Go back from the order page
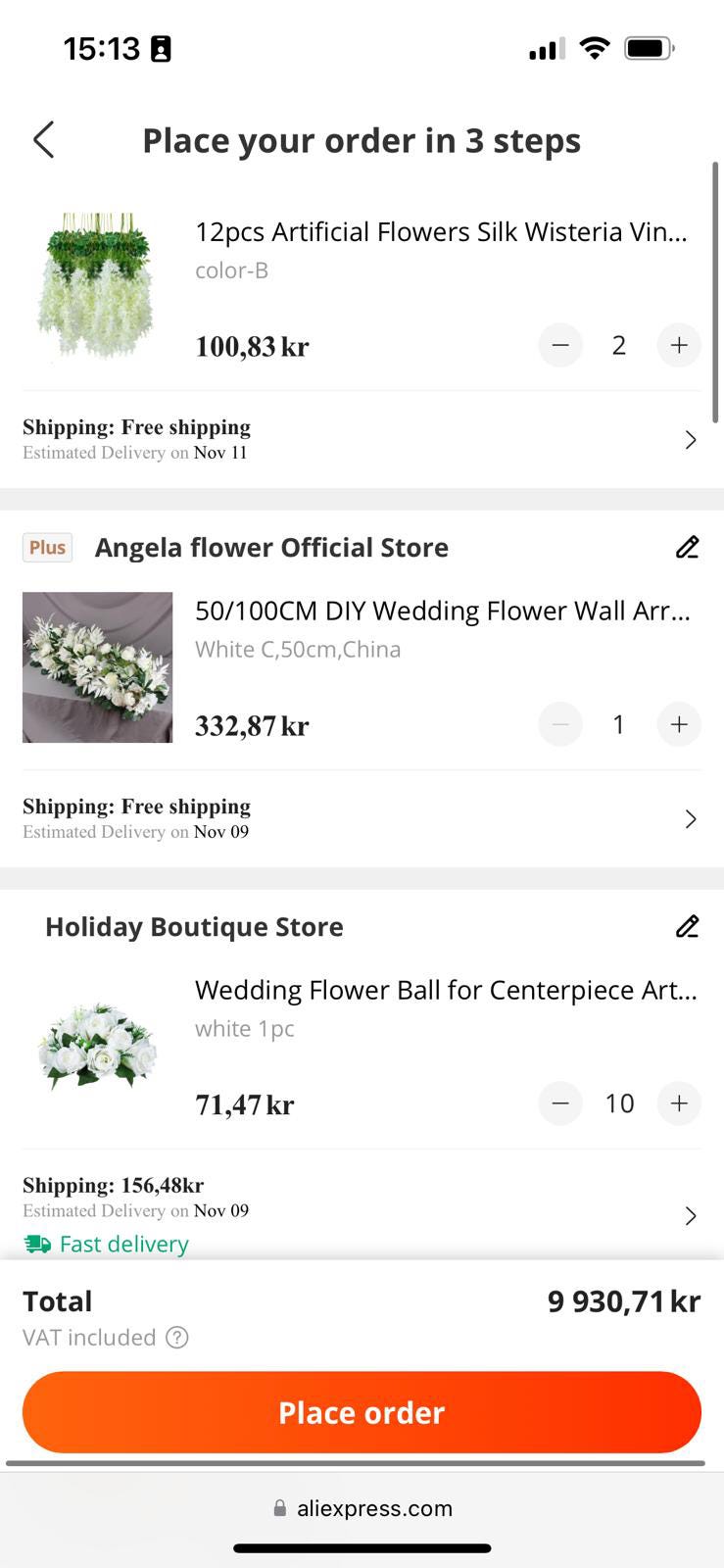The image size is (724, 1568). coord(44,140)
